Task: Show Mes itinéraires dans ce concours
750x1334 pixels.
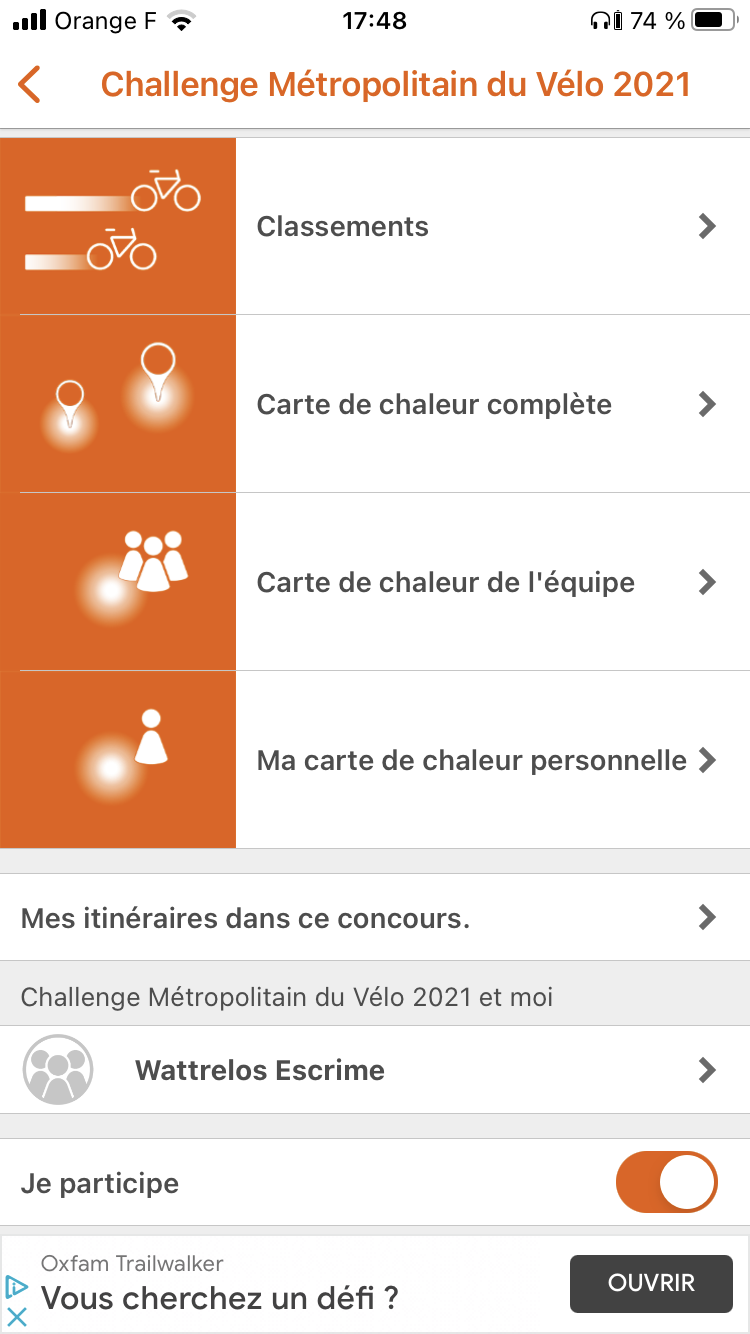Action: click(375, 917)
